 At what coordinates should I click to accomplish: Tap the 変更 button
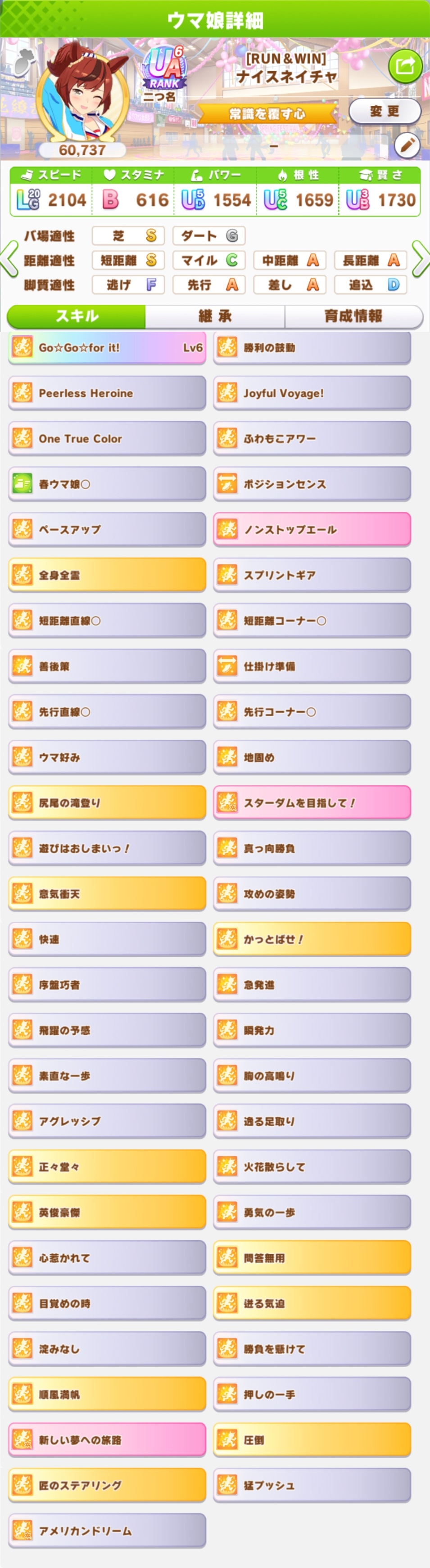(385, 112)
